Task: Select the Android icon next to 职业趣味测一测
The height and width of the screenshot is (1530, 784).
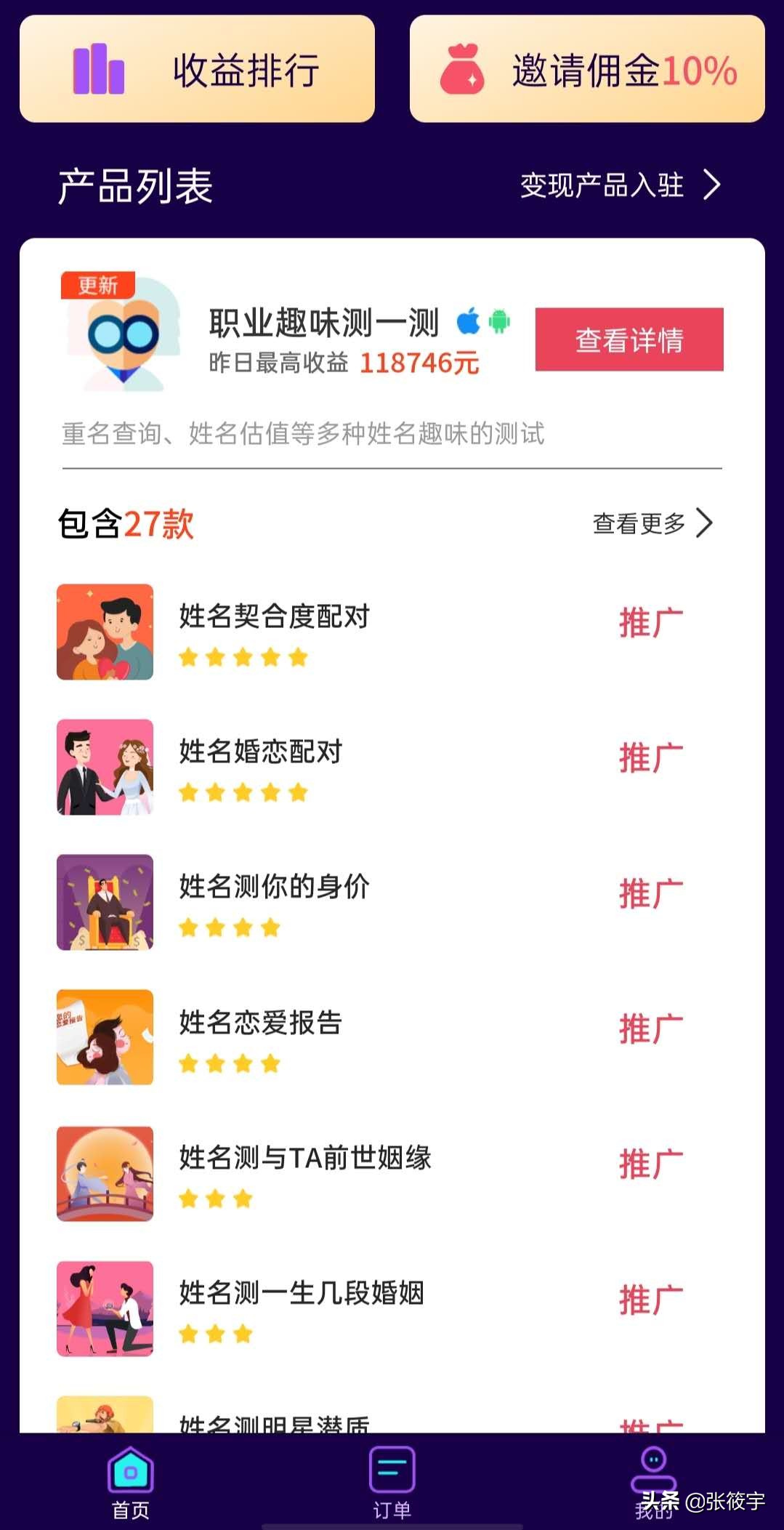Action: [500, 320]
